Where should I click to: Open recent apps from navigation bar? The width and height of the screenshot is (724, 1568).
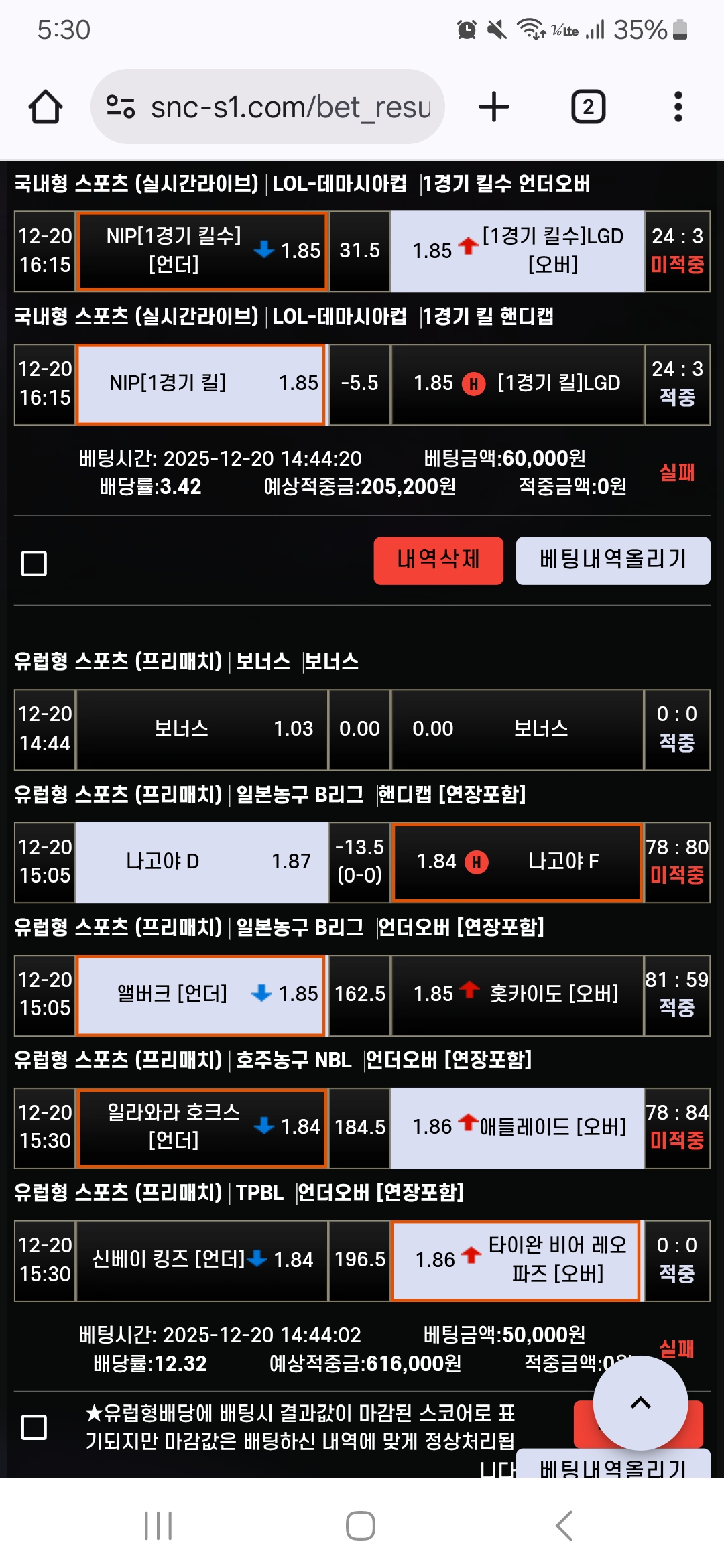tap(159, 1526)
